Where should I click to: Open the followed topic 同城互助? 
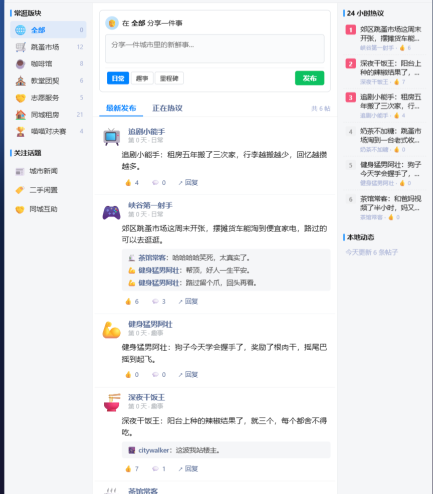(x=43, y=209)
